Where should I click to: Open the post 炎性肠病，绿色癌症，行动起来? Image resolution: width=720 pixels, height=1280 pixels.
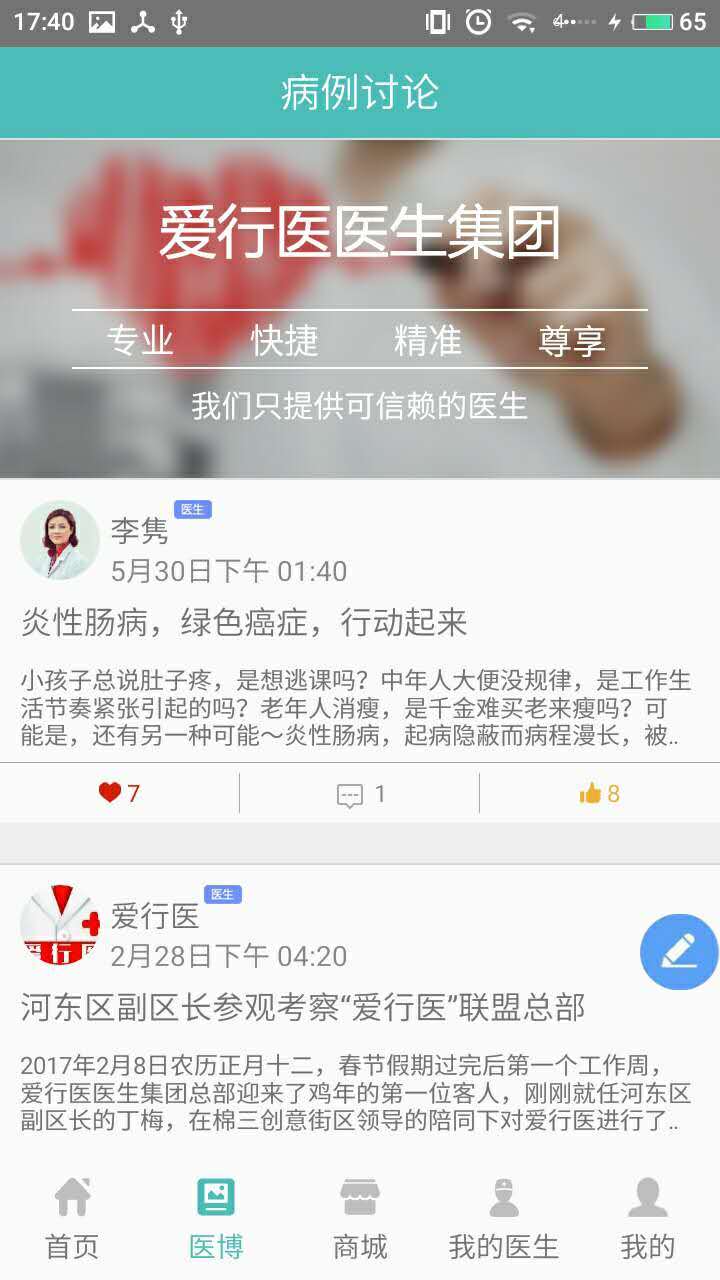coord(244,623)
